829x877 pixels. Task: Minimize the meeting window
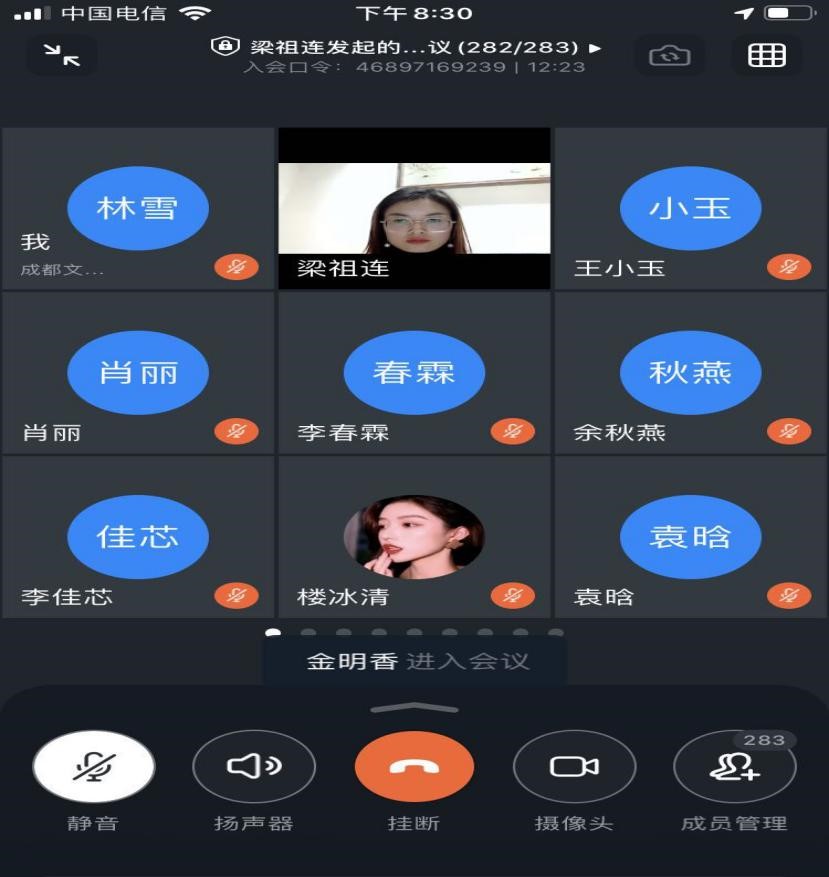(x=62, y=56)
